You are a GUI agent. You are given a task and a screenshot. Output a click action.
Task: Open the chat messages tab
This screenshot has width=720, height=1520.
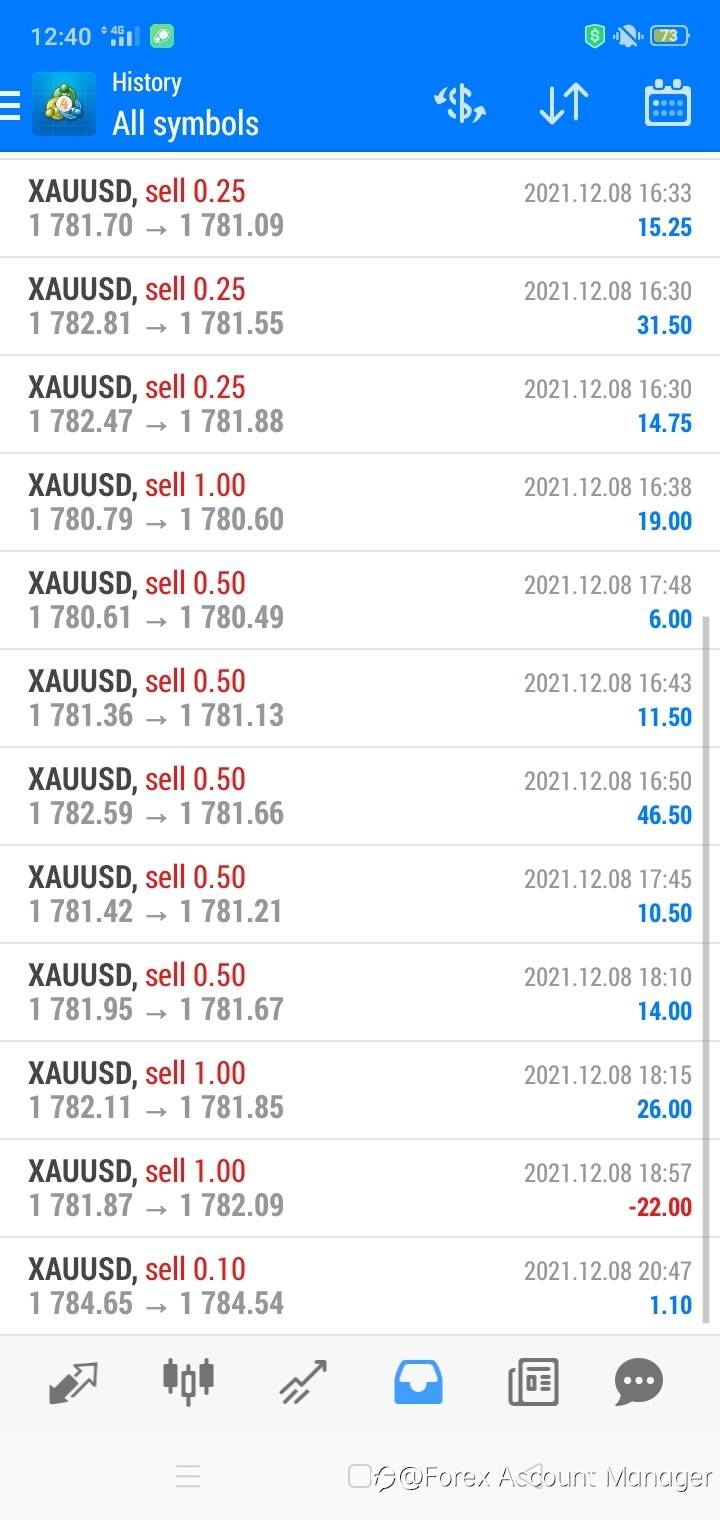640,1382
